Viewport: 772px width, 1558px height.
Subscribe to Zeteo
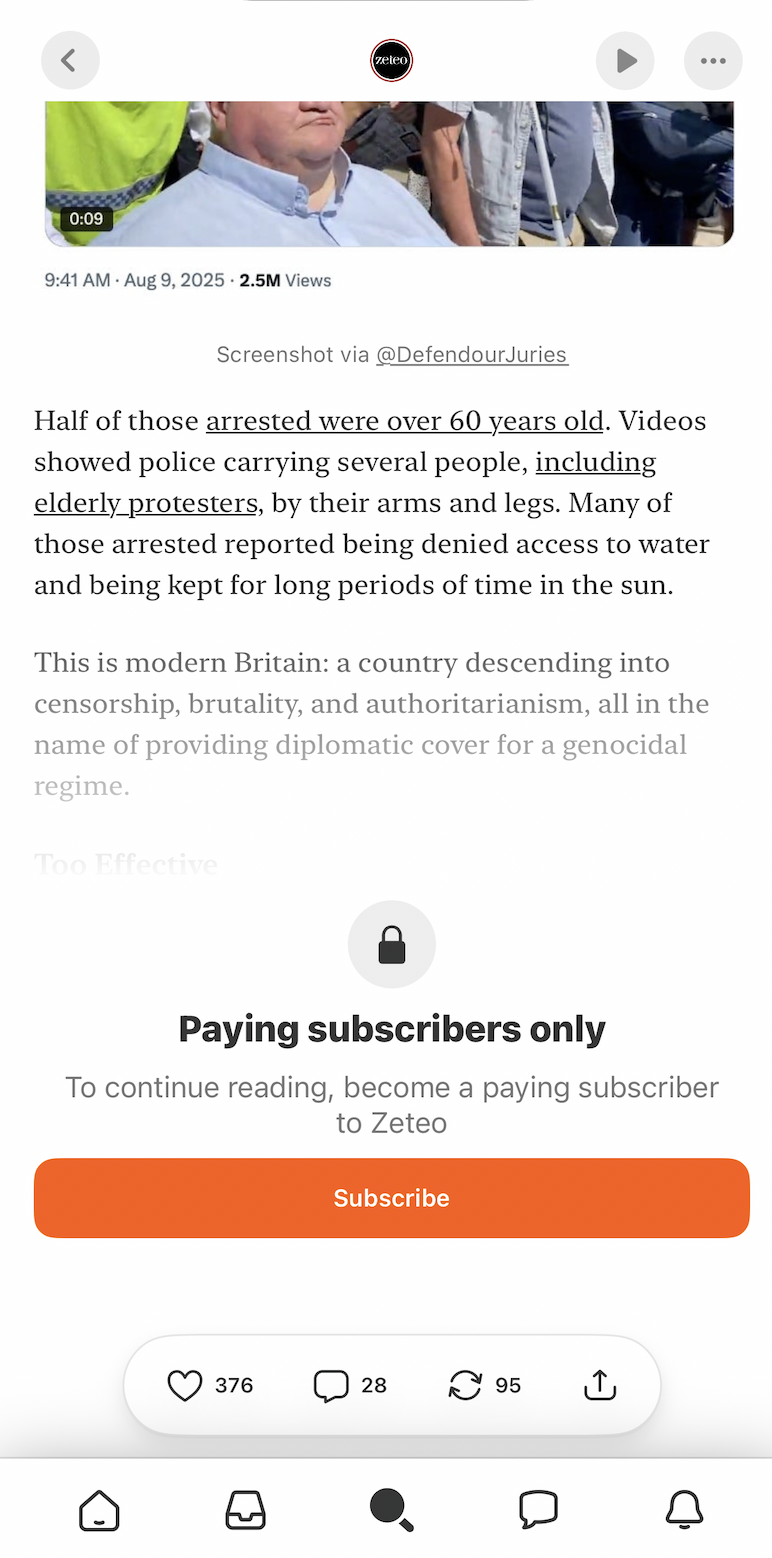pyautogui.click(x=391, y=1198)
